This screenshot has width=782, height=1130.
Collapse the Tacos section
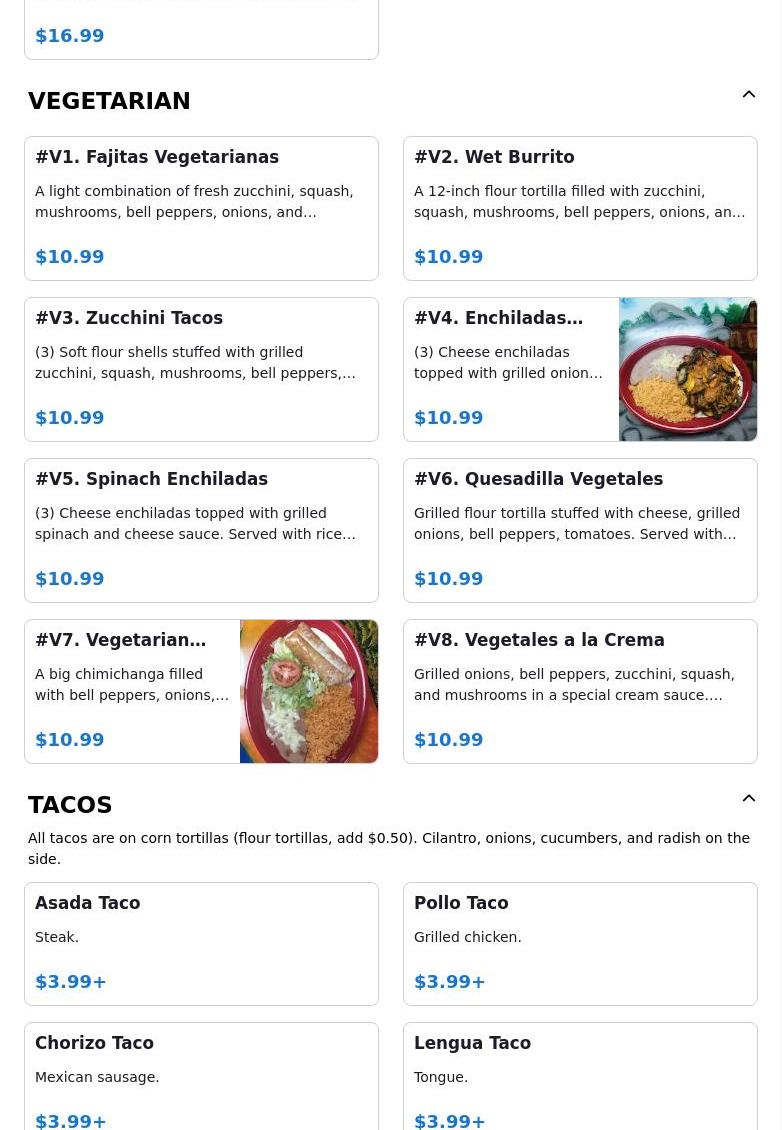pos(748,799)
